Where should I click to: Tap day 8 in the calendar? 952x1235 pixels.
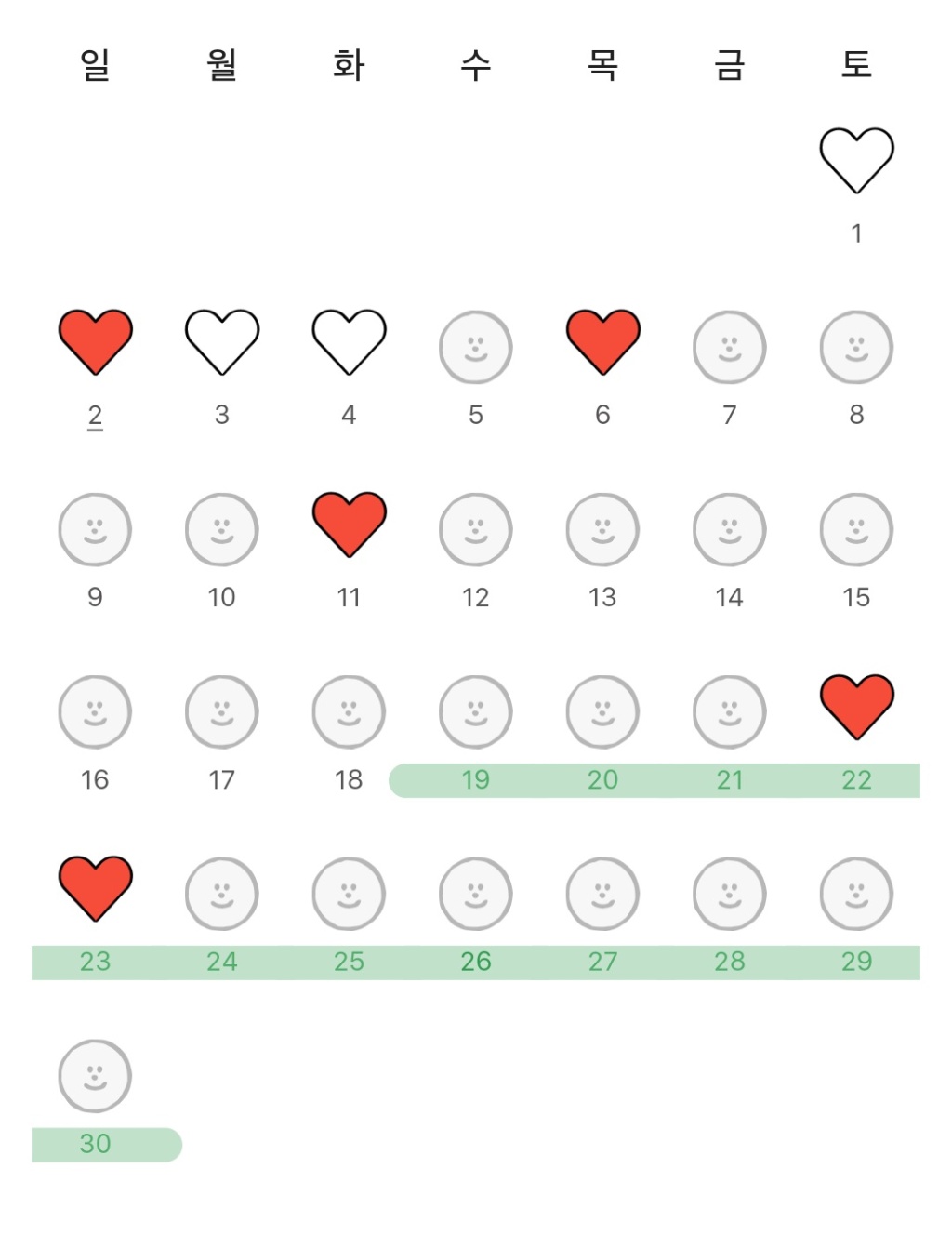point(856,348)
